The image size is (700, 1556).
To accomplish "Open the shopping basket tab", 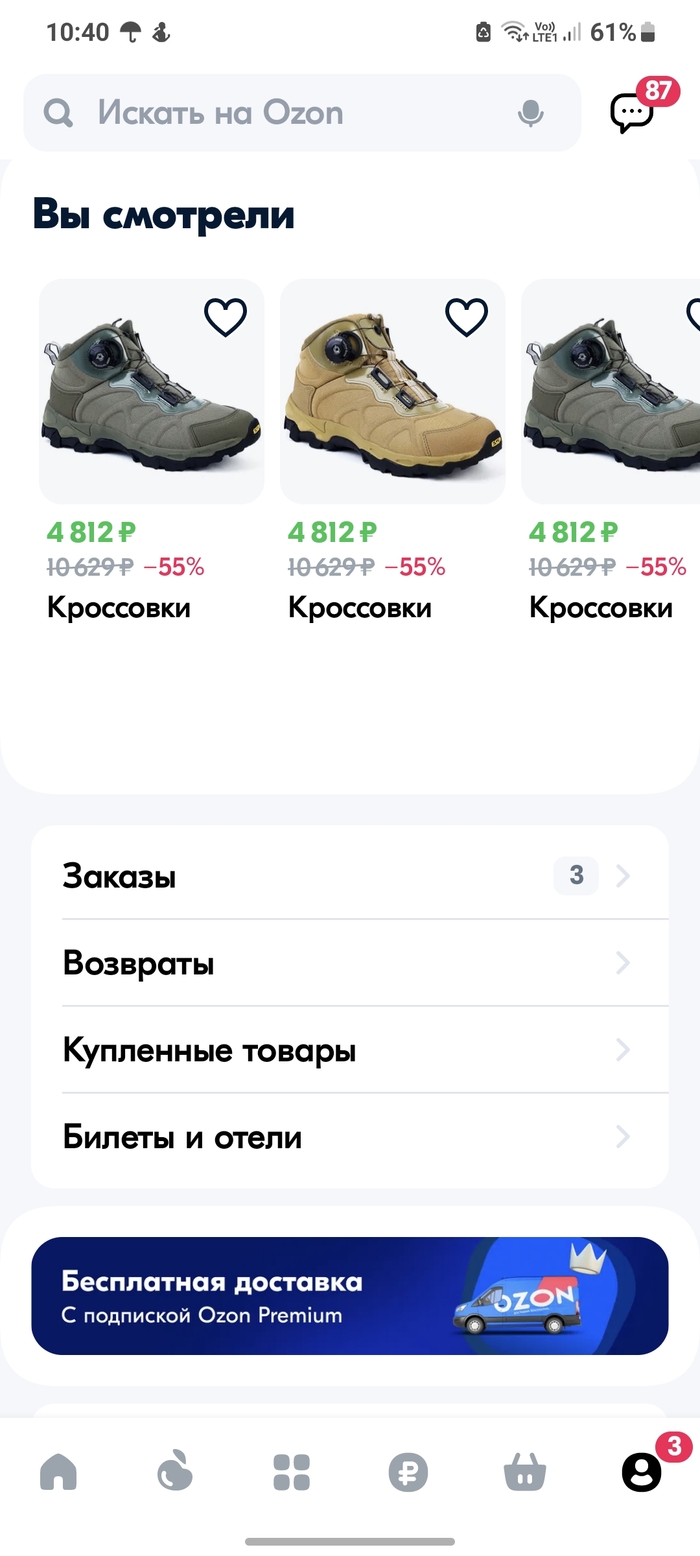I will click(x=525, y=1472).
